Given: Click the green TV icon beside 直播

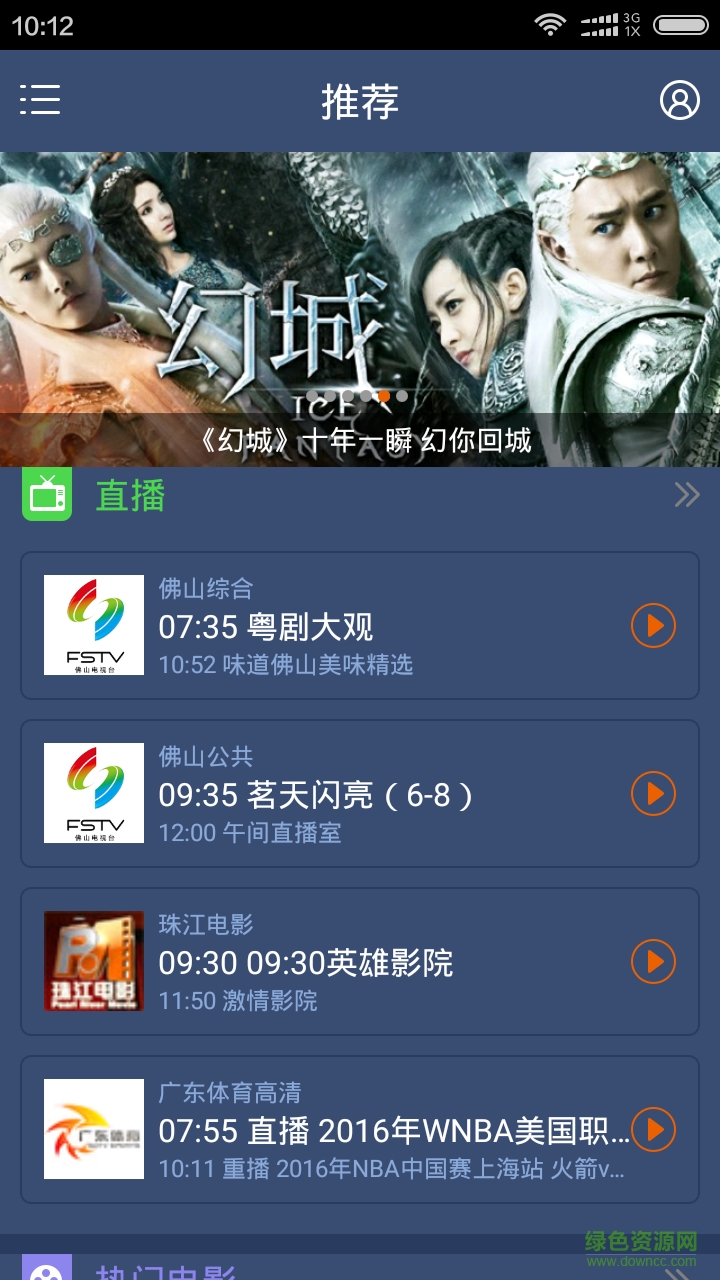Looking at the screenshot, I should click(x=47, y=493).
